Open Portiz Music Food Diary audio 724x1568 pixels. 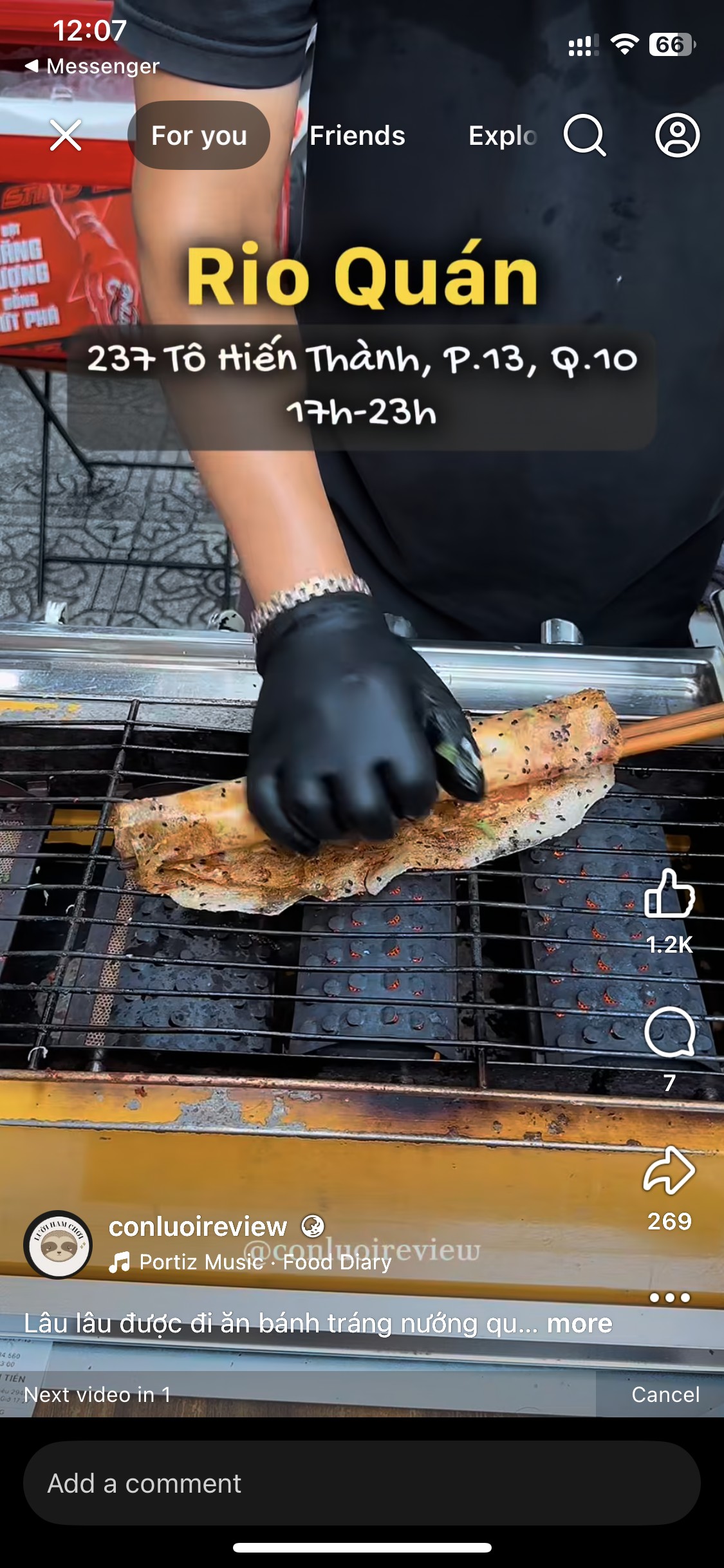point(250,1262)
